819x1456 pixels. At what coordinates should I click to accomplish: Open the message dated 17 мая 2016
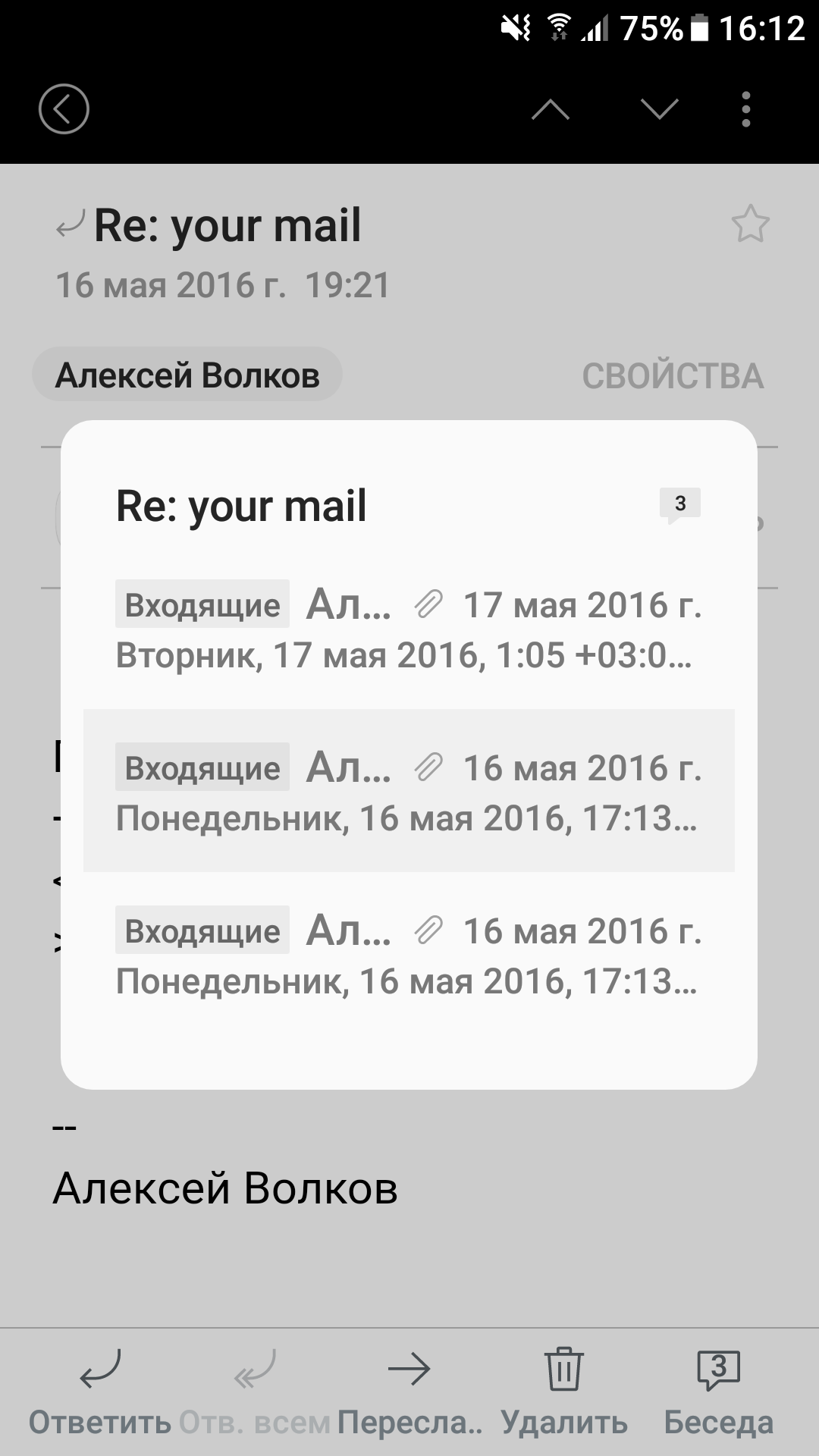pyautogui.click(x=409, y=628)
